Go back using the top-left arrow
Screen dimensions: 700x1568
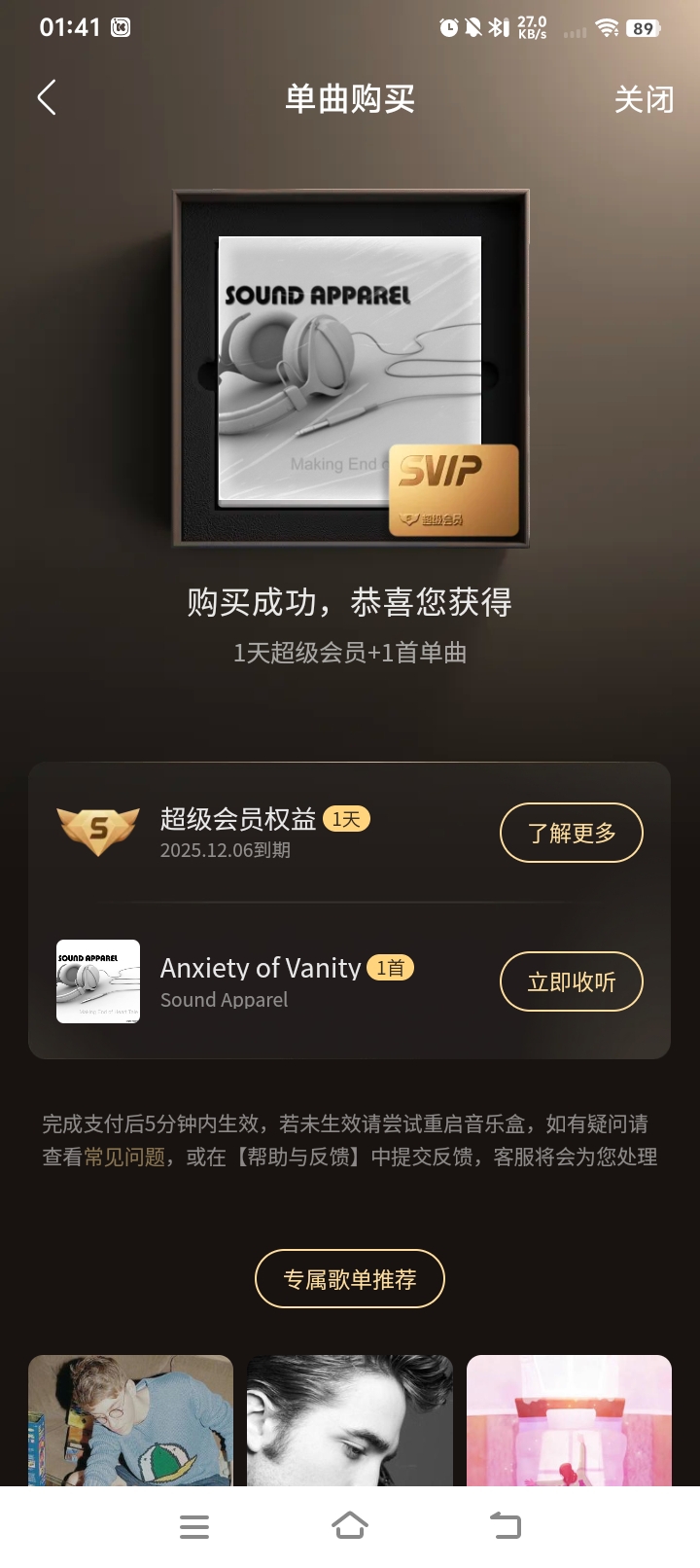47,98
